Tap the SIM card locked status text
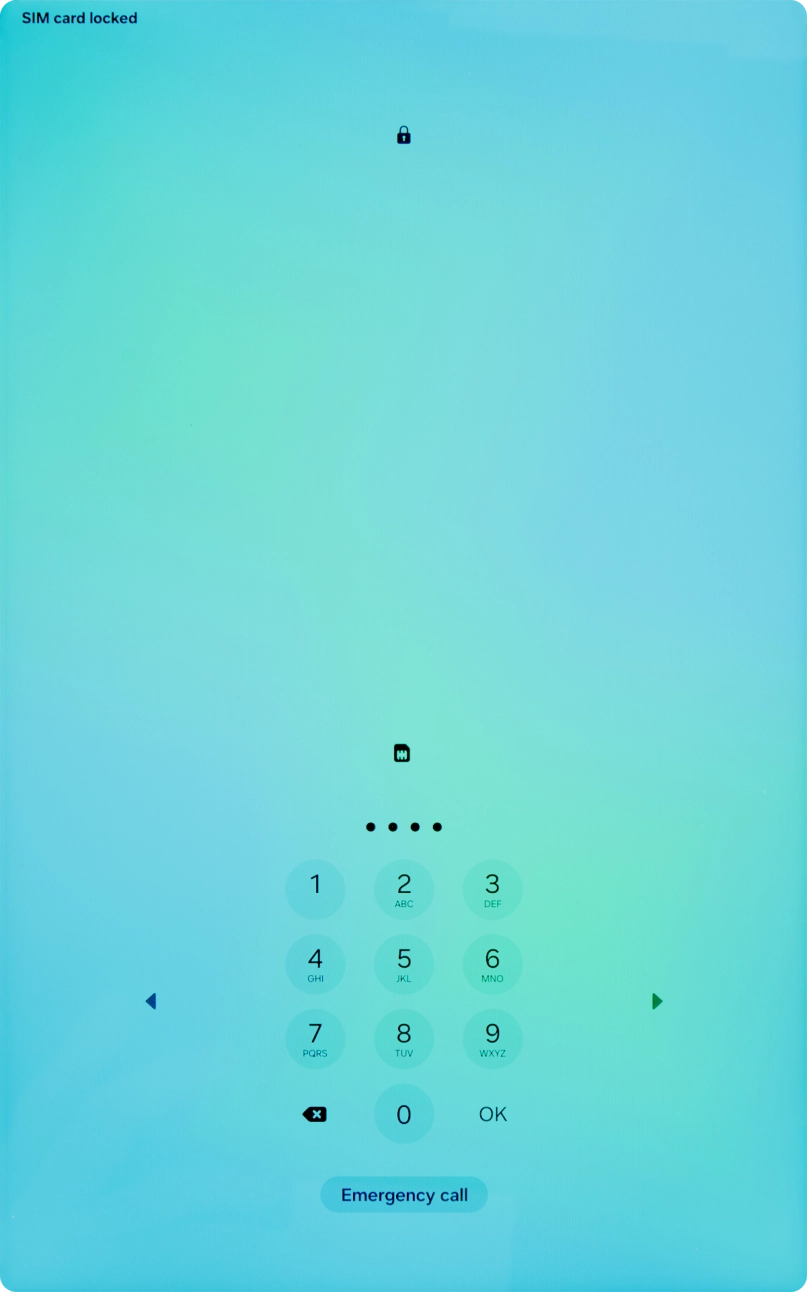 (79, 17)
